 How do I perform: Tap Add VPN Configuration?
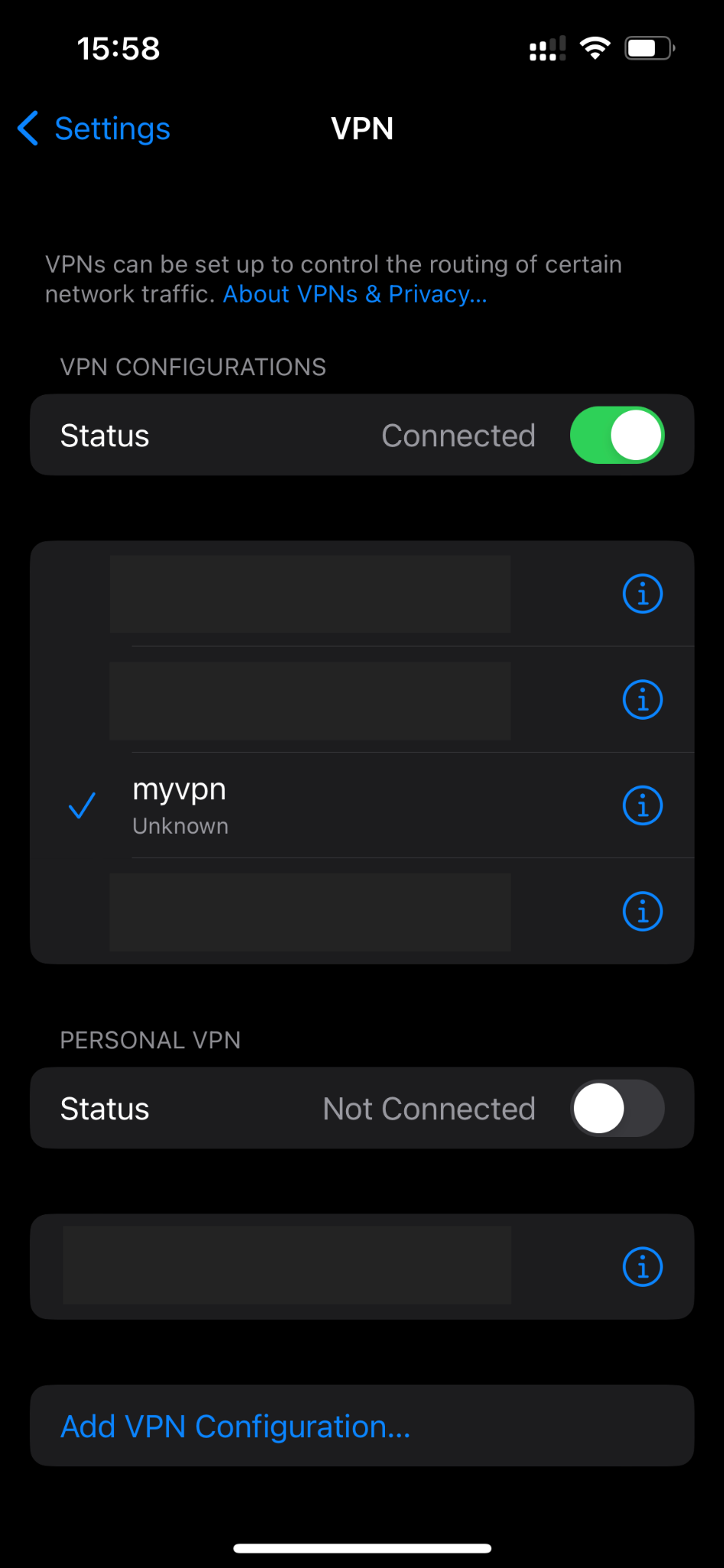click(235, 1426)
